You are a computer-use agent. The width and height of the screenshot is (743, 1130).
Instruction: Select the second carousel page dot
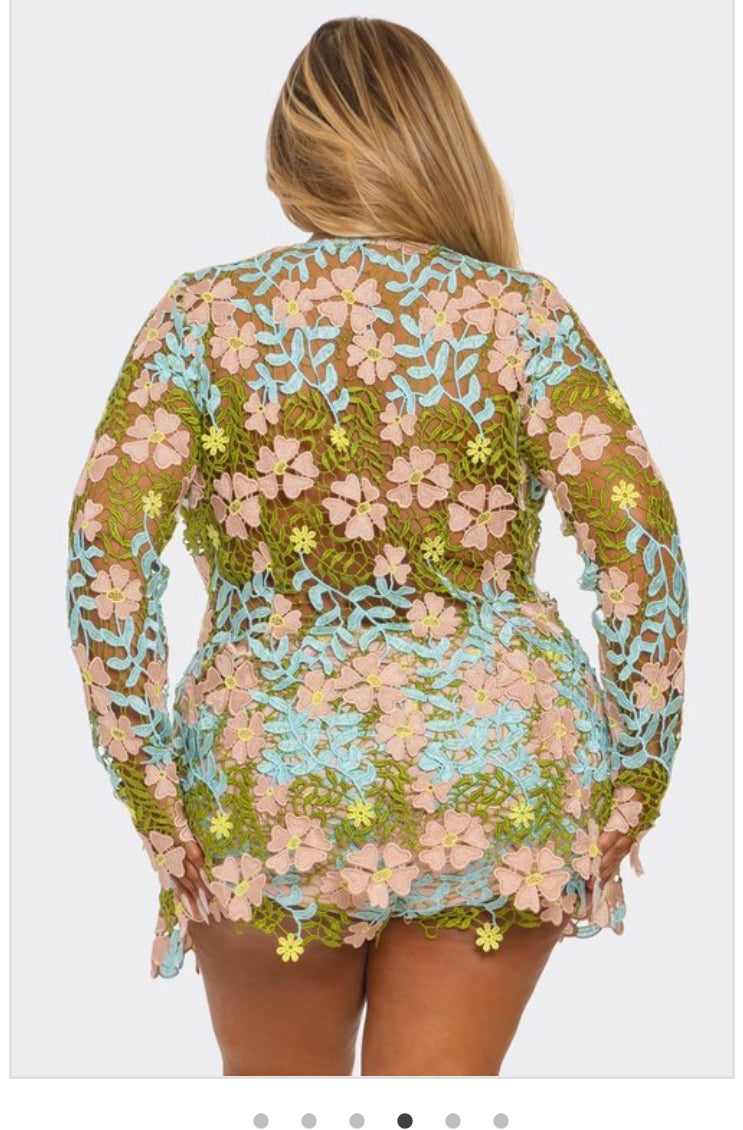(309, 1121)
